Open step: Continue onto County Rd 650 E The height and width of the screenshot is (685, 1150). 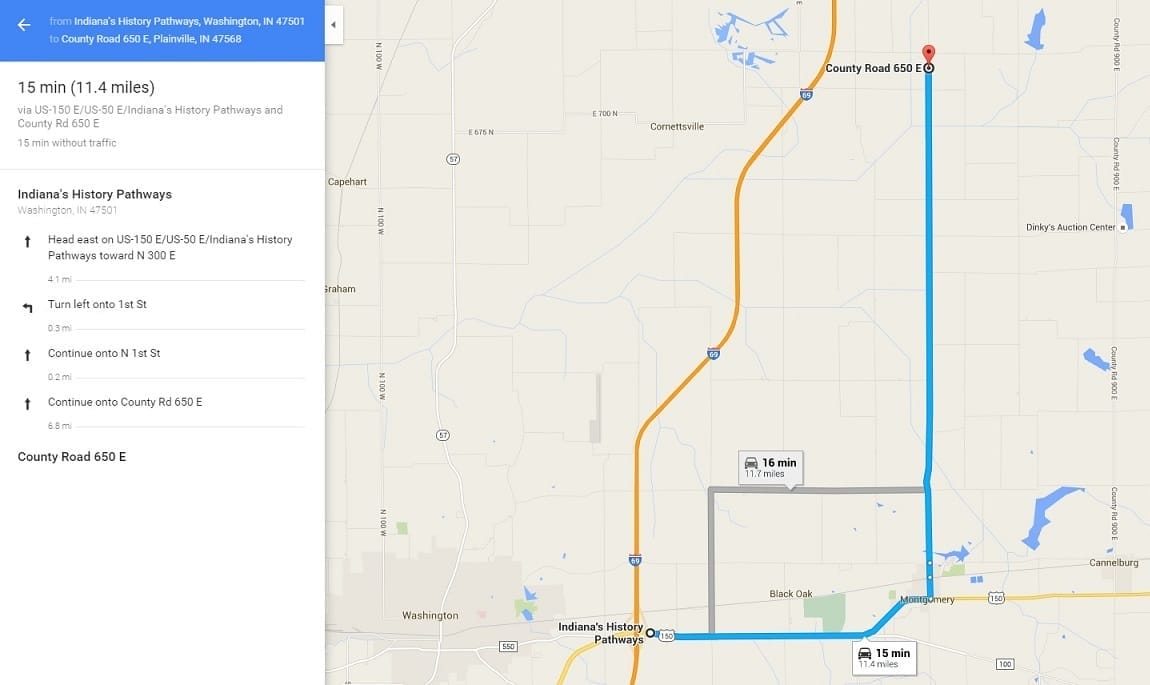[x=125, y=402]
